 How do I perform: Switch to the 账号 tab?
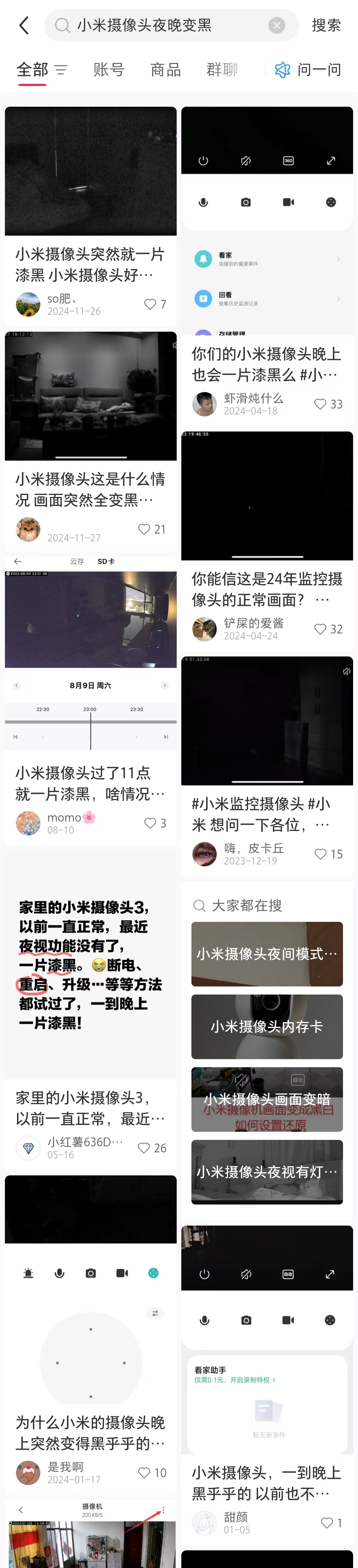(x=109, y=70)
